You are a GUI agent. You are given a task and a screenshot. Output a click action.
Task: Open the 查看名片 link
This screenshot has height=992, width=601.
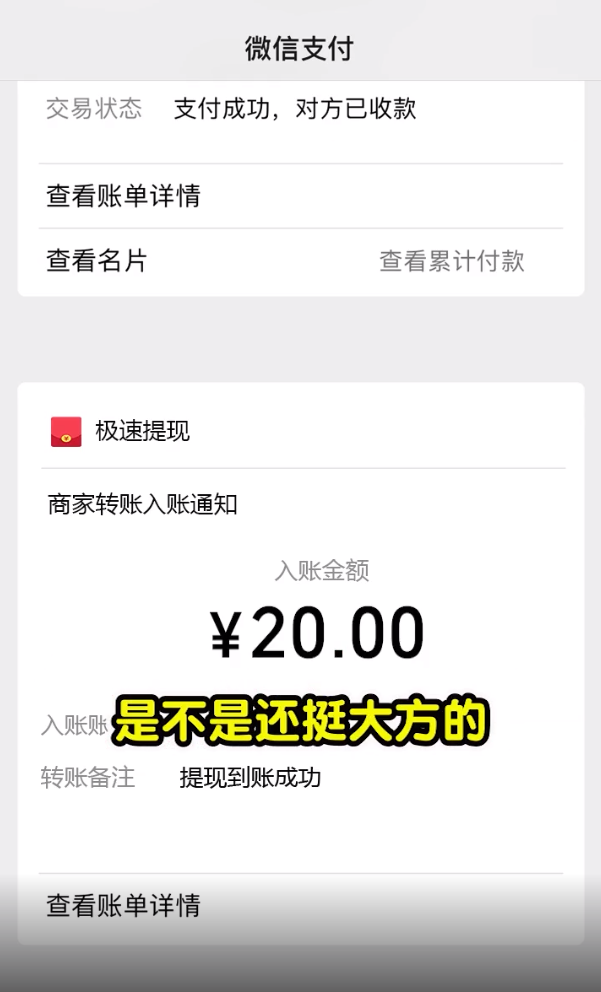pyautogui.click(x=97, y=261)
